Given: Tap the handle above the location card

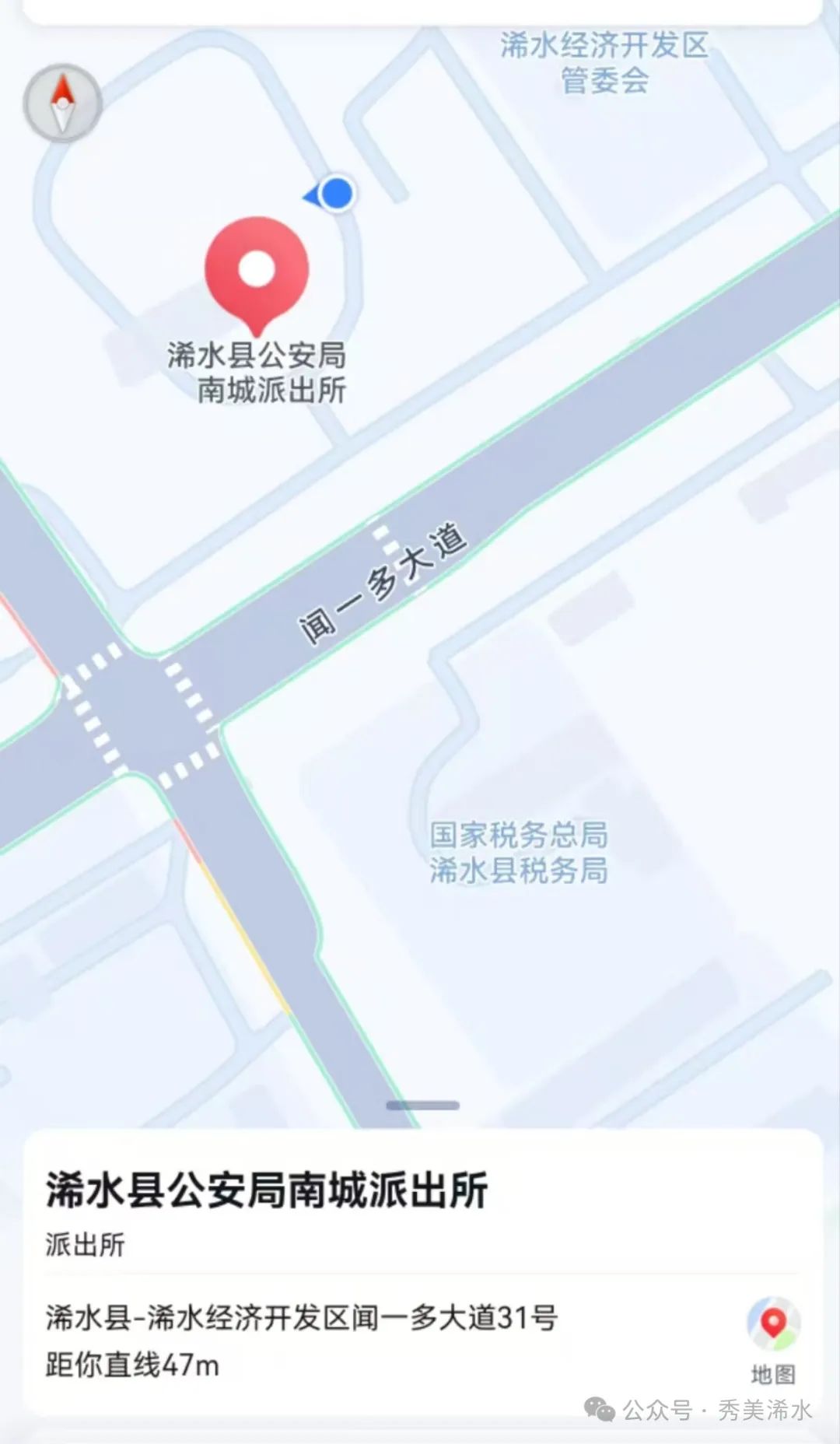Looking at the screenshot, I should (x=422, y=1105).
